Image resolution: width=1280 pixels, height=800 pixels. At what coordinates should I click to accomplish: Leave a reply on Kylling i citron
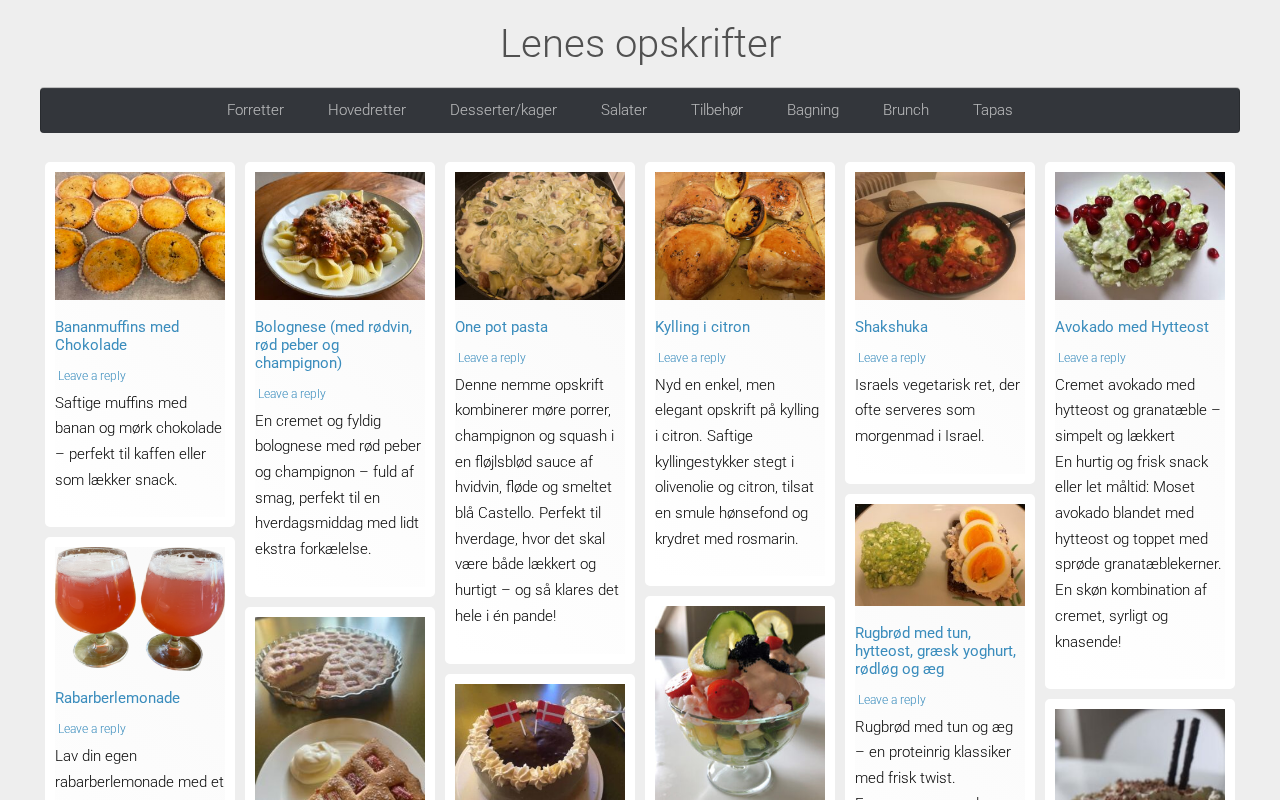691,358
